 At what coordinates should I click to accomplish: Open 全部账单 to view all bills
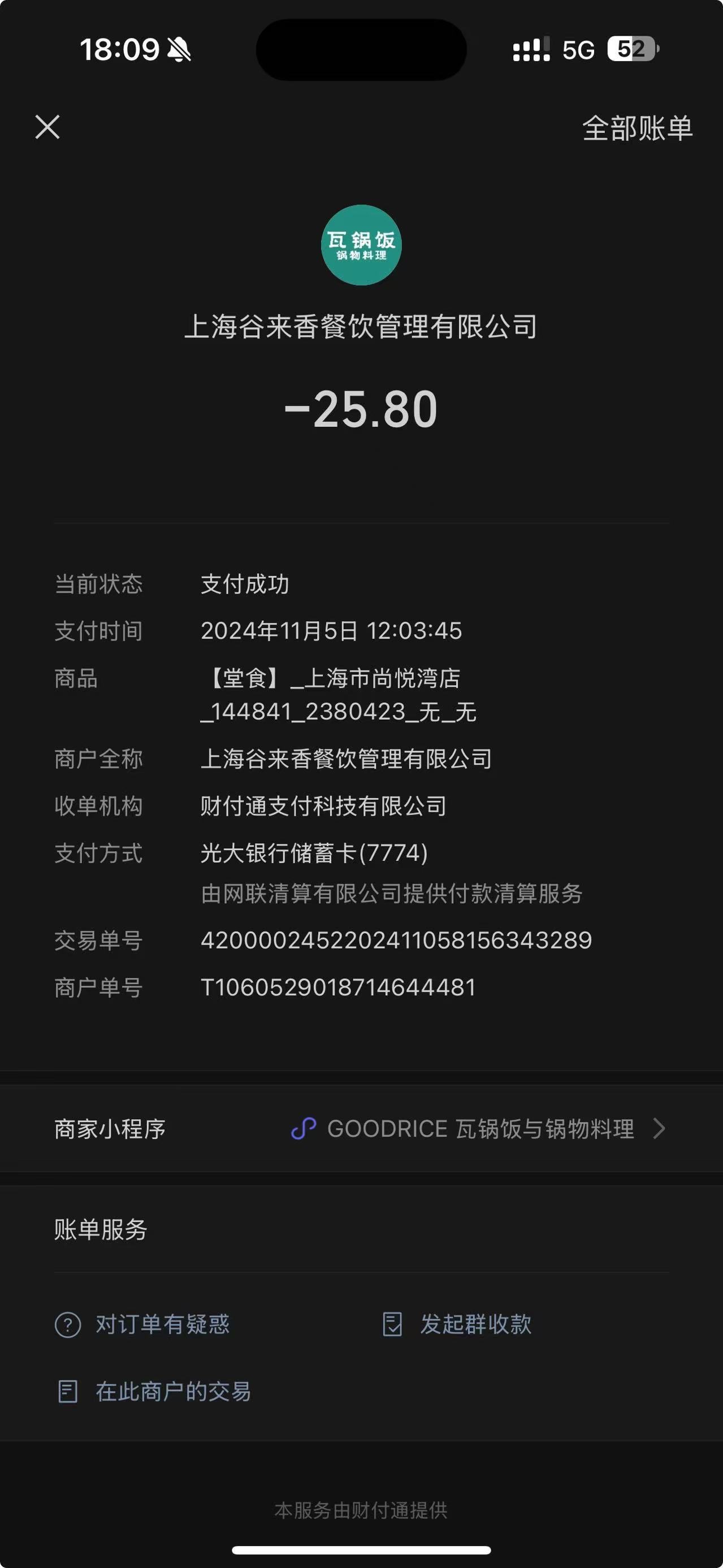(x=637, y=128)
